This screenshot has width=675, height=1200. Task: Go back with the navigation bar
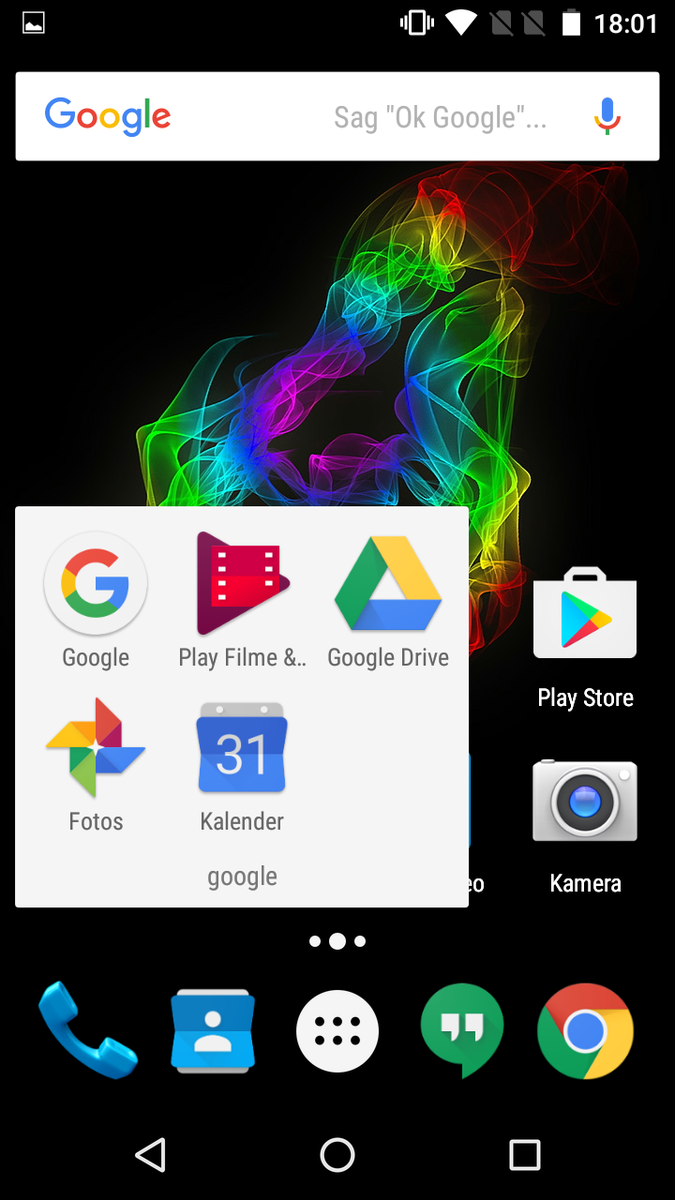point(150,1155)
